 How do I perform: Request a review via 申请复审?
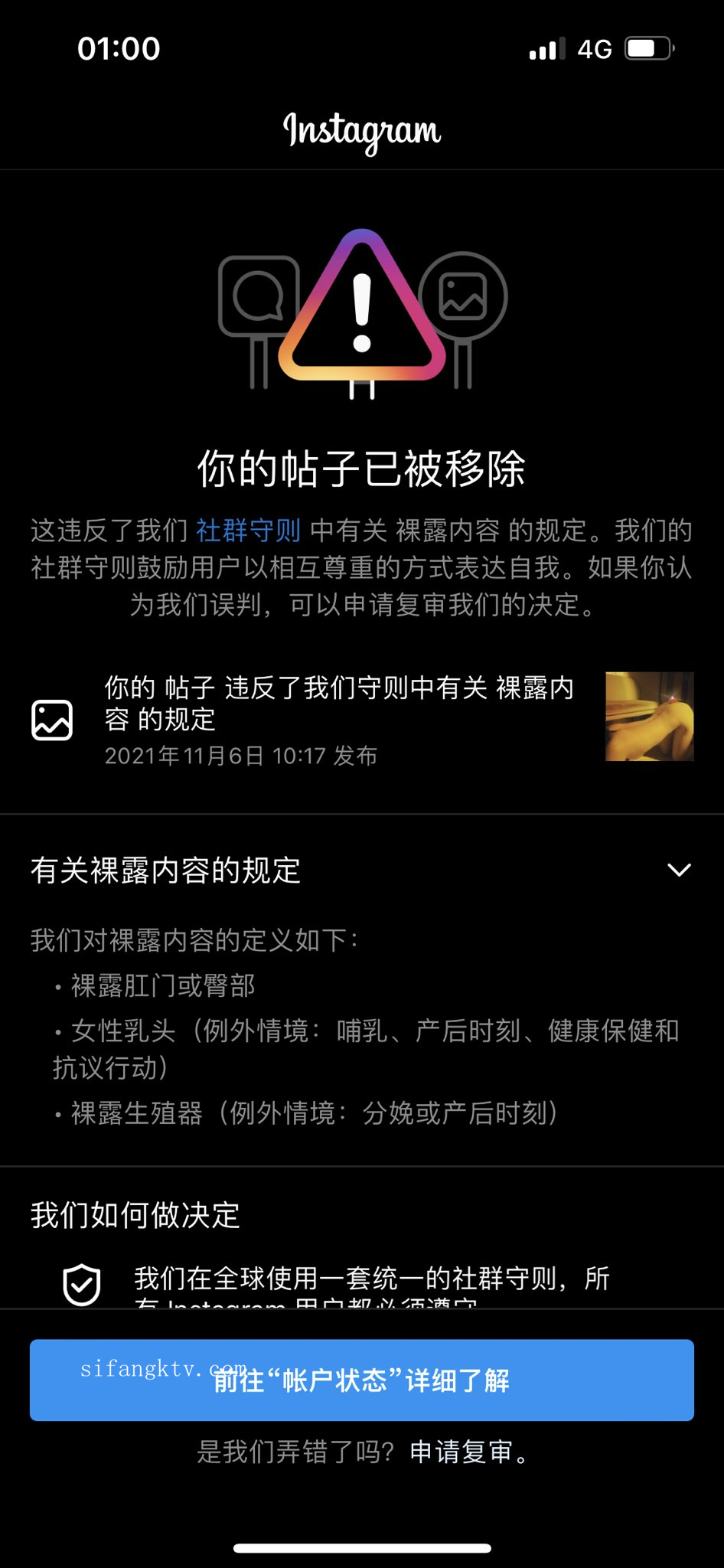[x=461, y=1452]
